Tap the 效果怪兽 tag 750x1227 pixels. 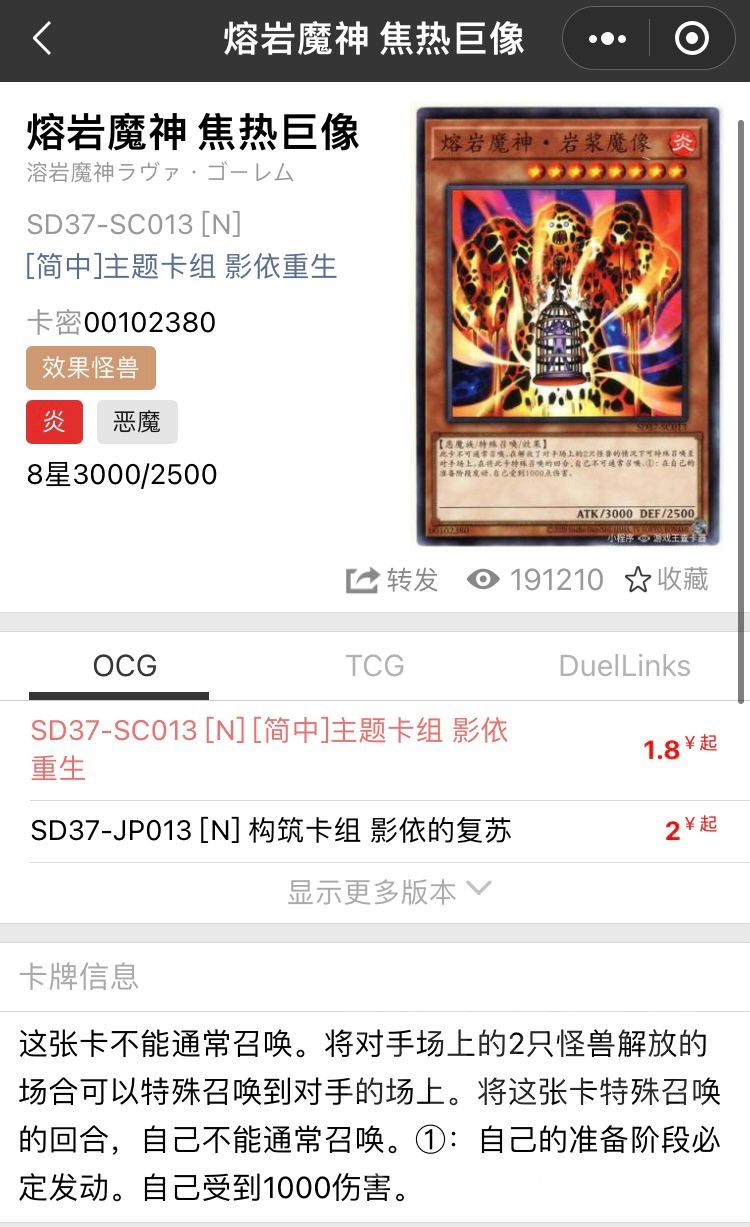click(x=91, y=367)
